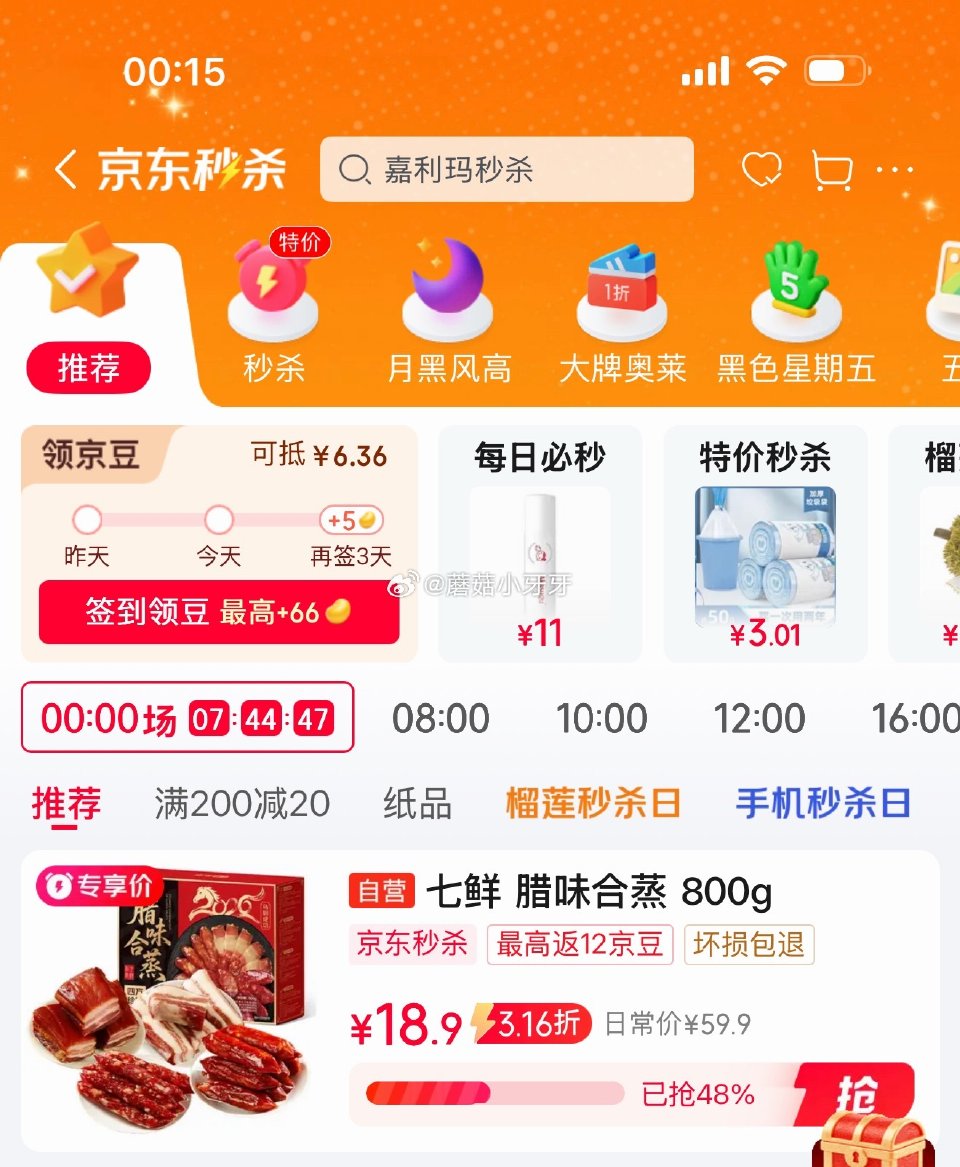960x1167 pixels.
Task: Open the 月黑风高 moon category icon
Action: [447, 290]
